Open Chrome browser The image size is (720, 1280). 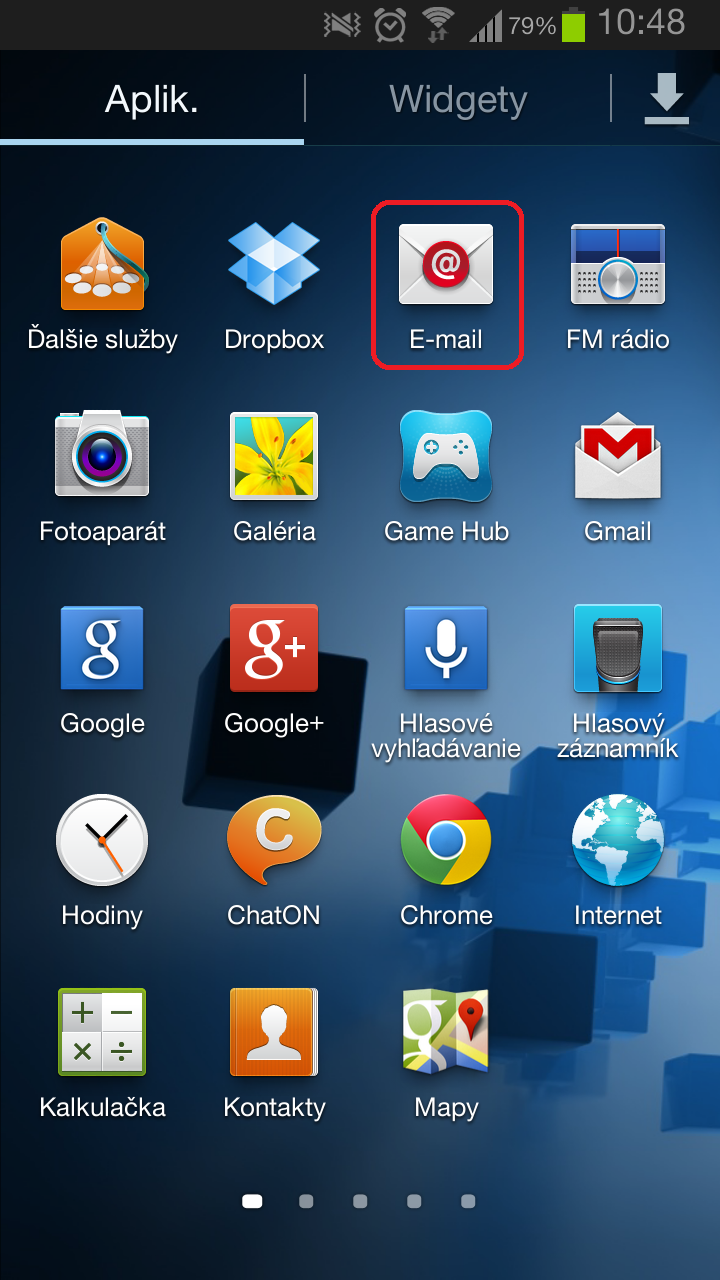(446, 840)
